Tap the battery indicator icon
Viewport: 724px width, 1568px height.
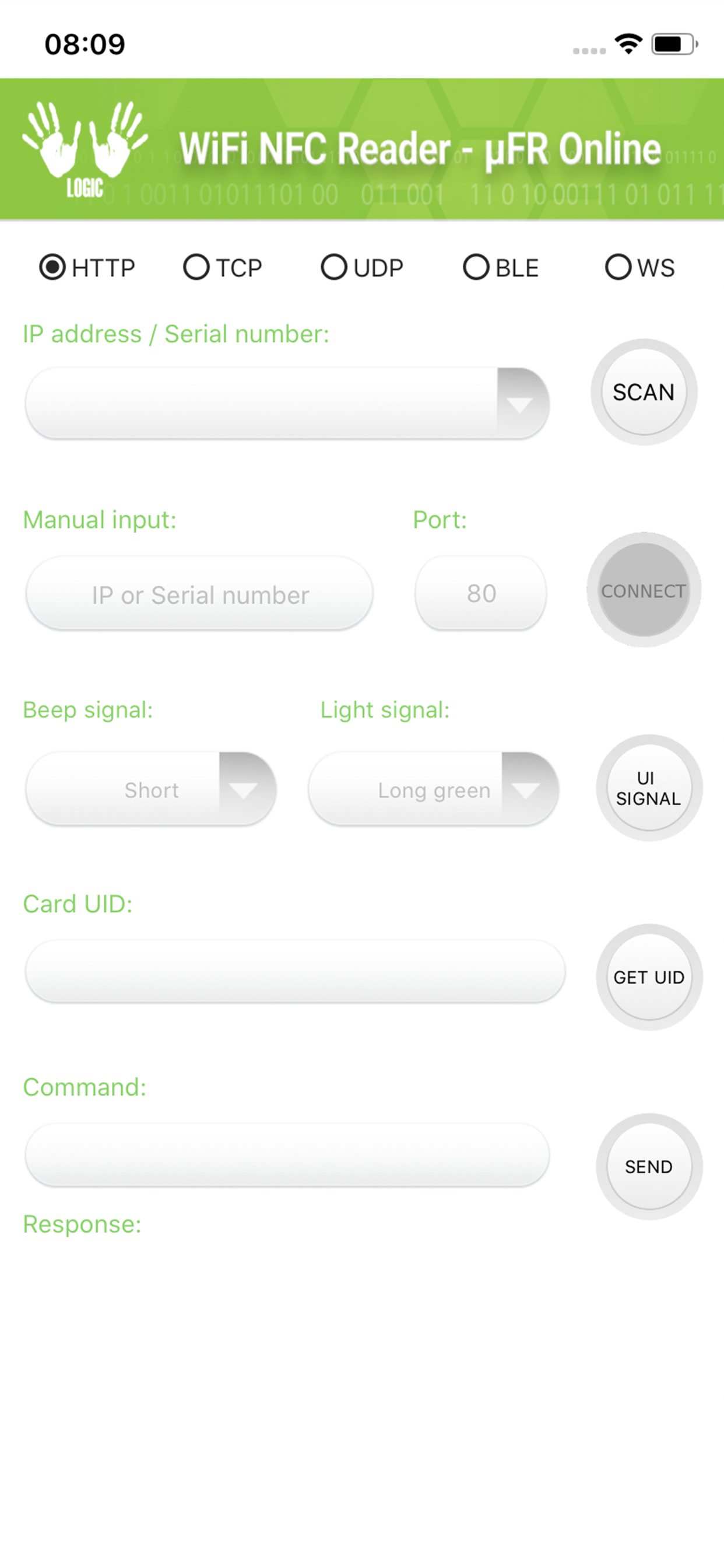point(671,43)
